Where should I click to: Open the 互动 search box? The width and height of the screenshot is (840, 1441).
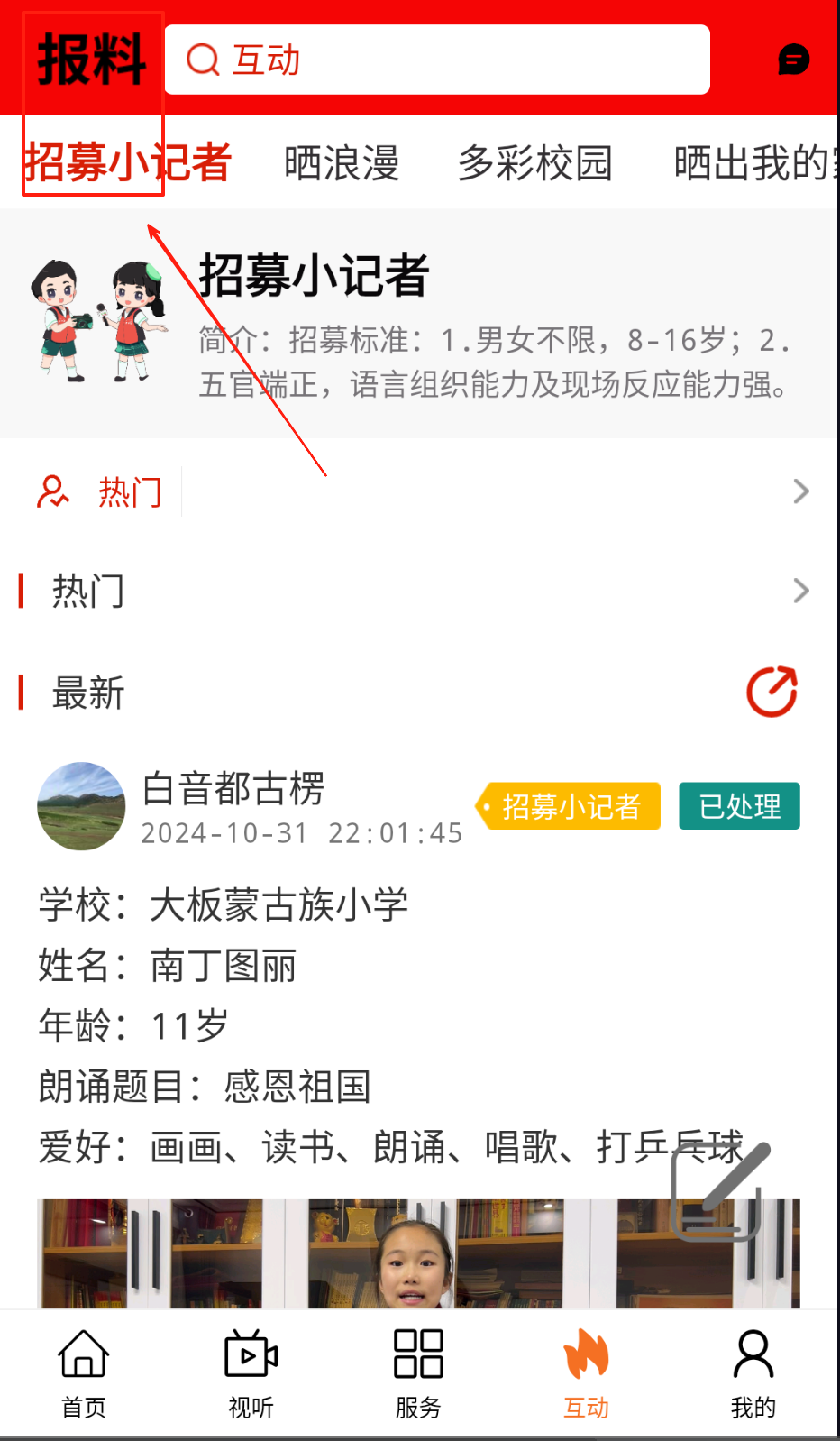tap(437, 60)
